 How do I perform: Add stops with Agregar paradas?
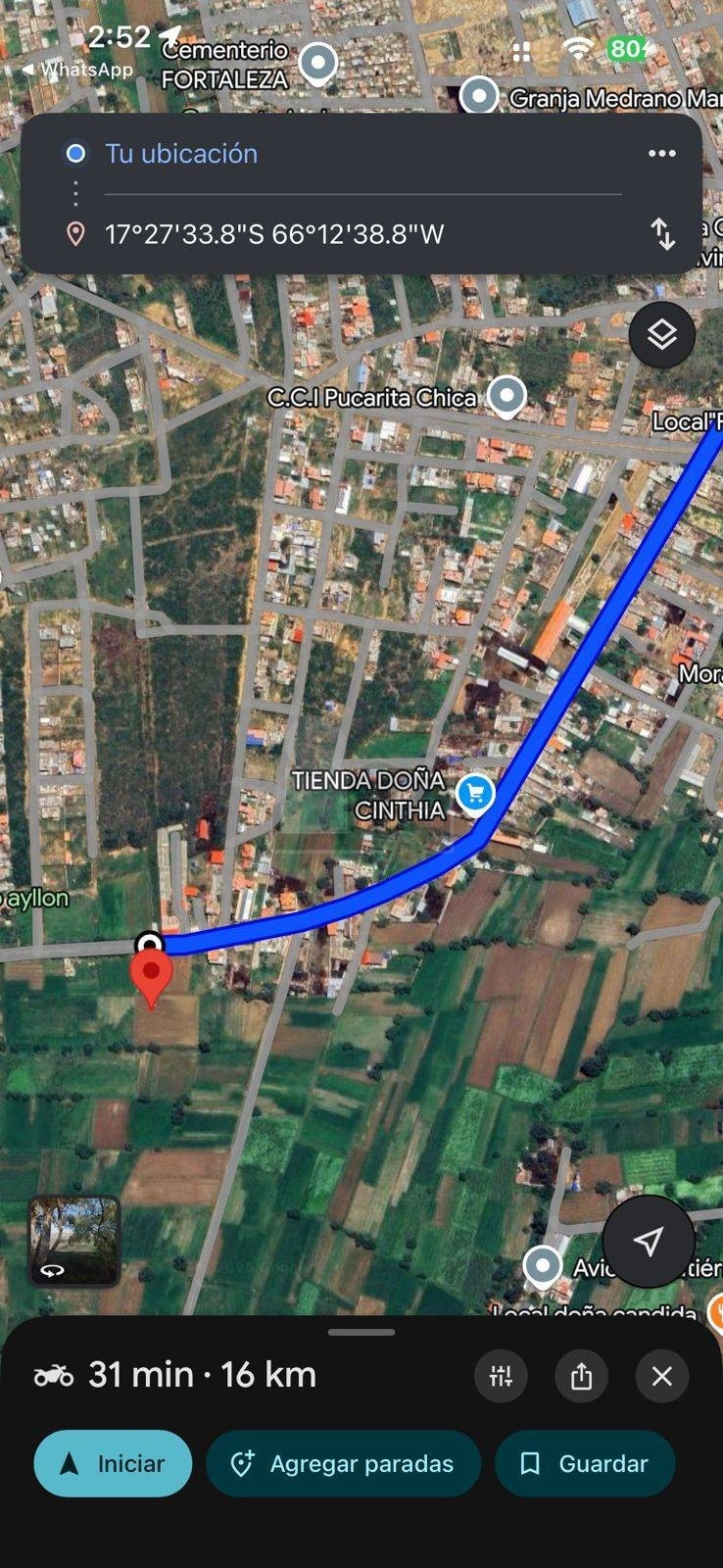[x=343, y=1463]
